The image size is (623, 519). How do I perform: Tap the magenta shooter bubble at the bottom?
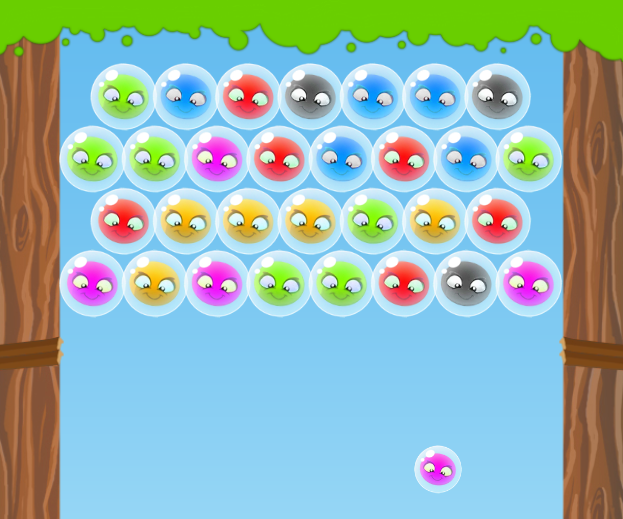437,469
